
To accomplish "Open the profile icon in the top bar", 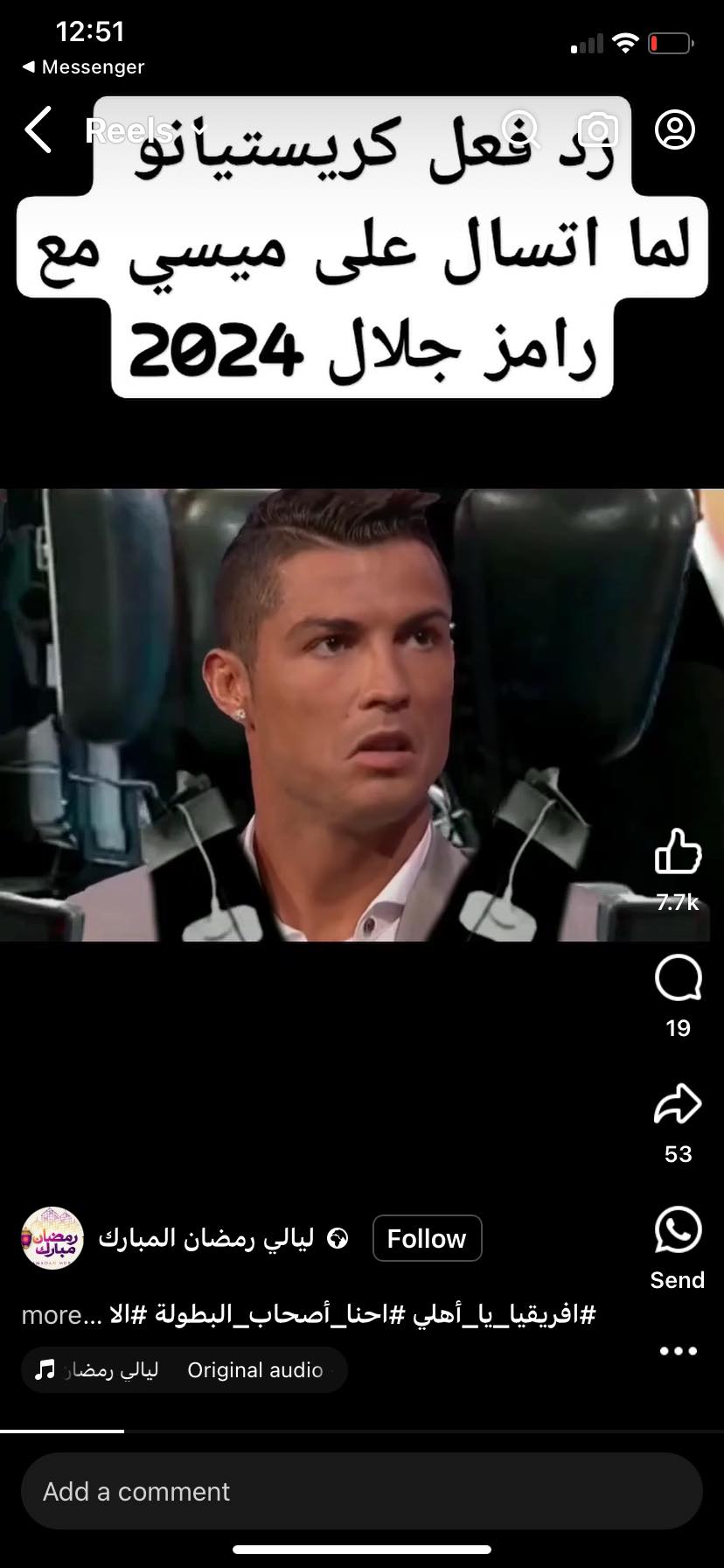I will pos(675,130).
